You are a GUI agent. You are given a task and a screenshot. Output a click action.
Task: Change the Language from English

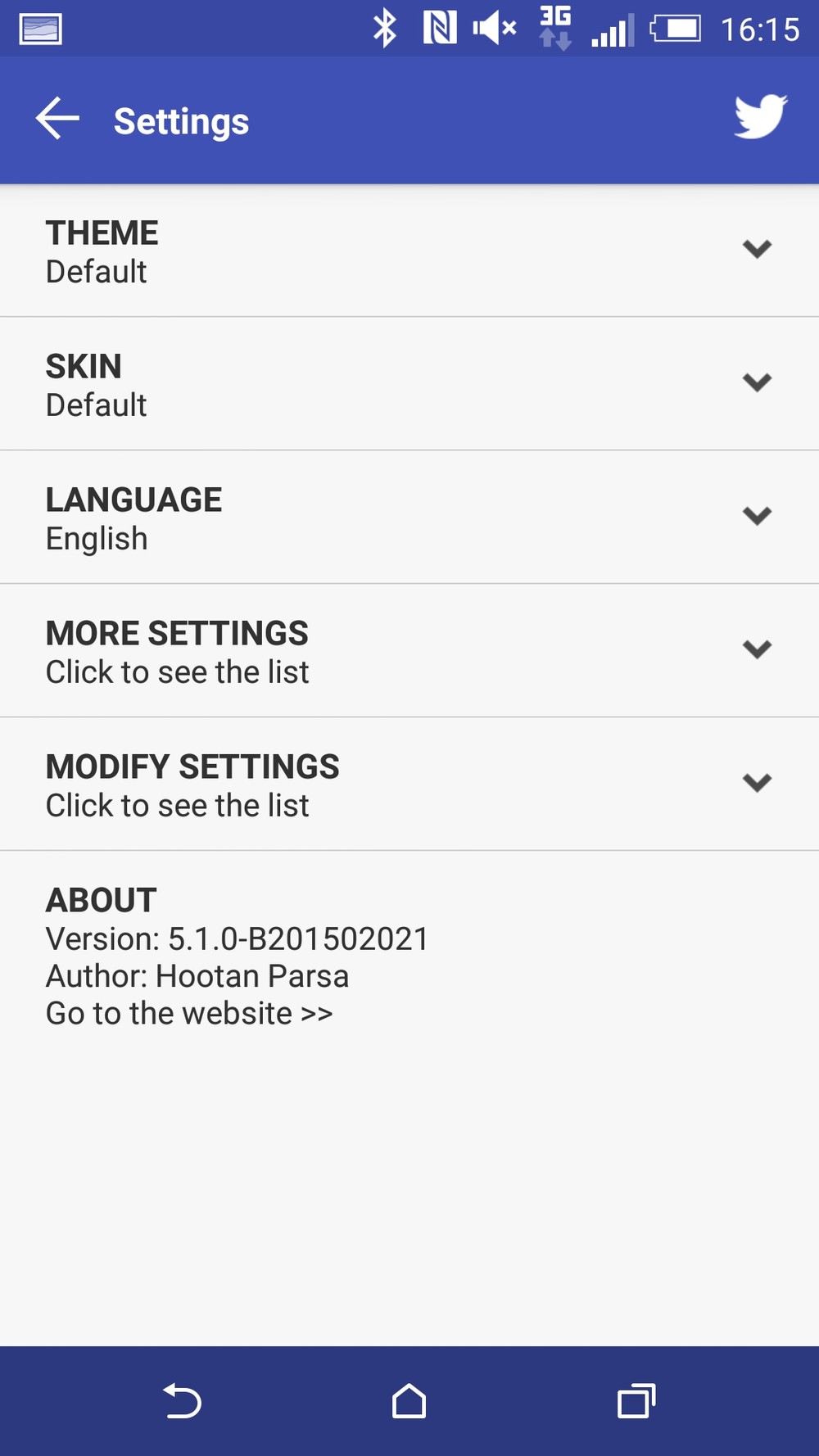757,516
